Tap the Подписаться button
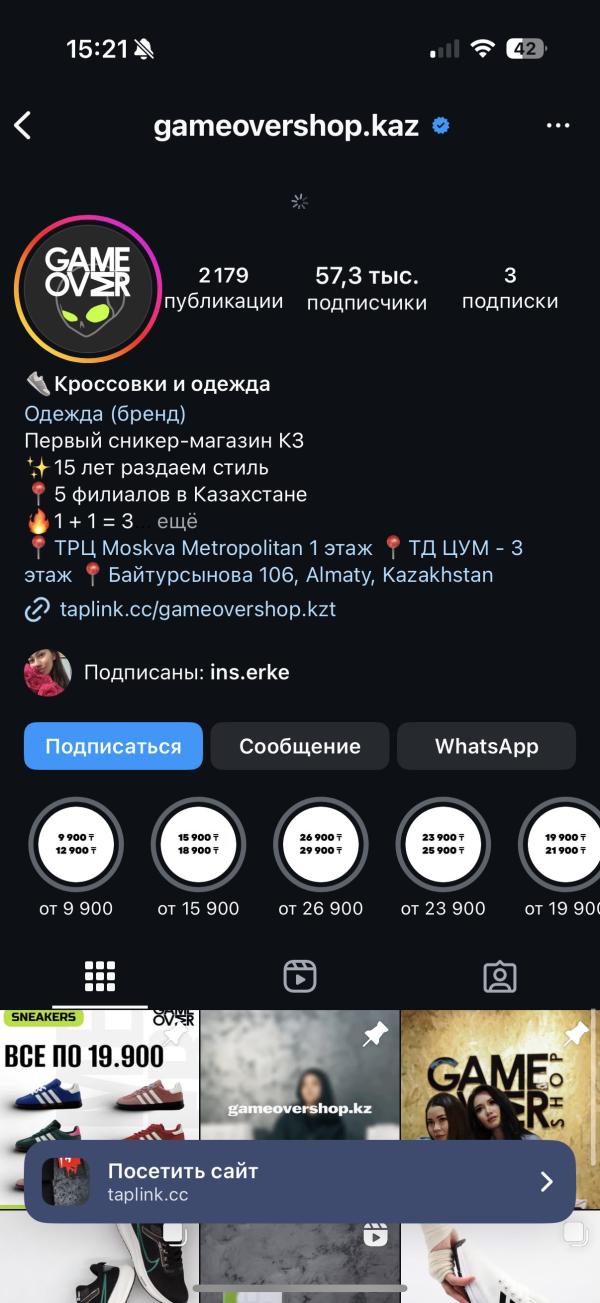 tap(113, 746)
